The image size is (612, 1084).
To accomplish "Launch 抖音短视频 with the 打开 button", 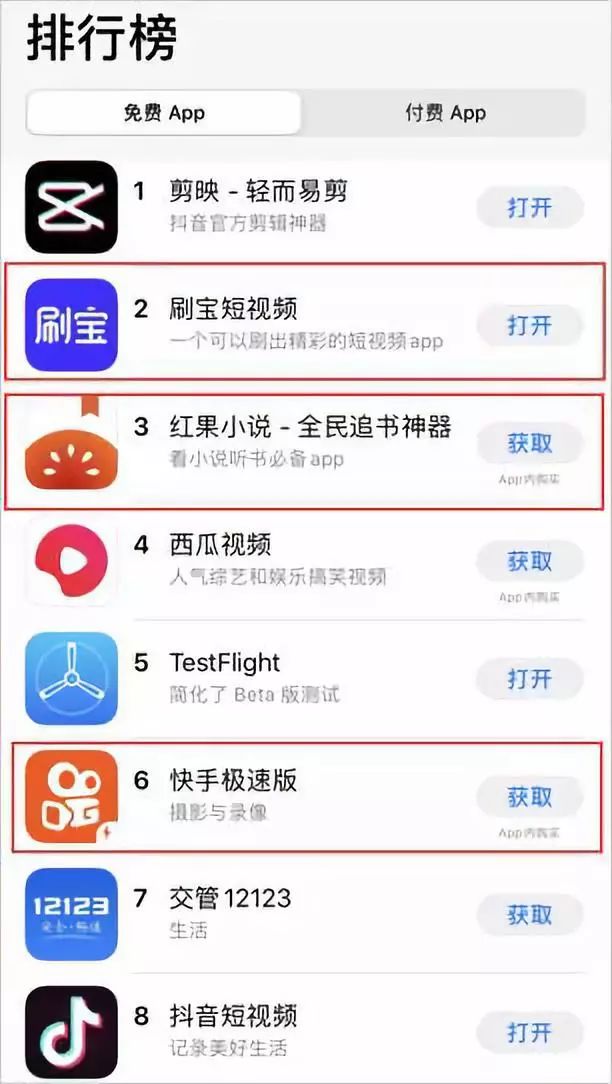I will (x=529, y=1031).
